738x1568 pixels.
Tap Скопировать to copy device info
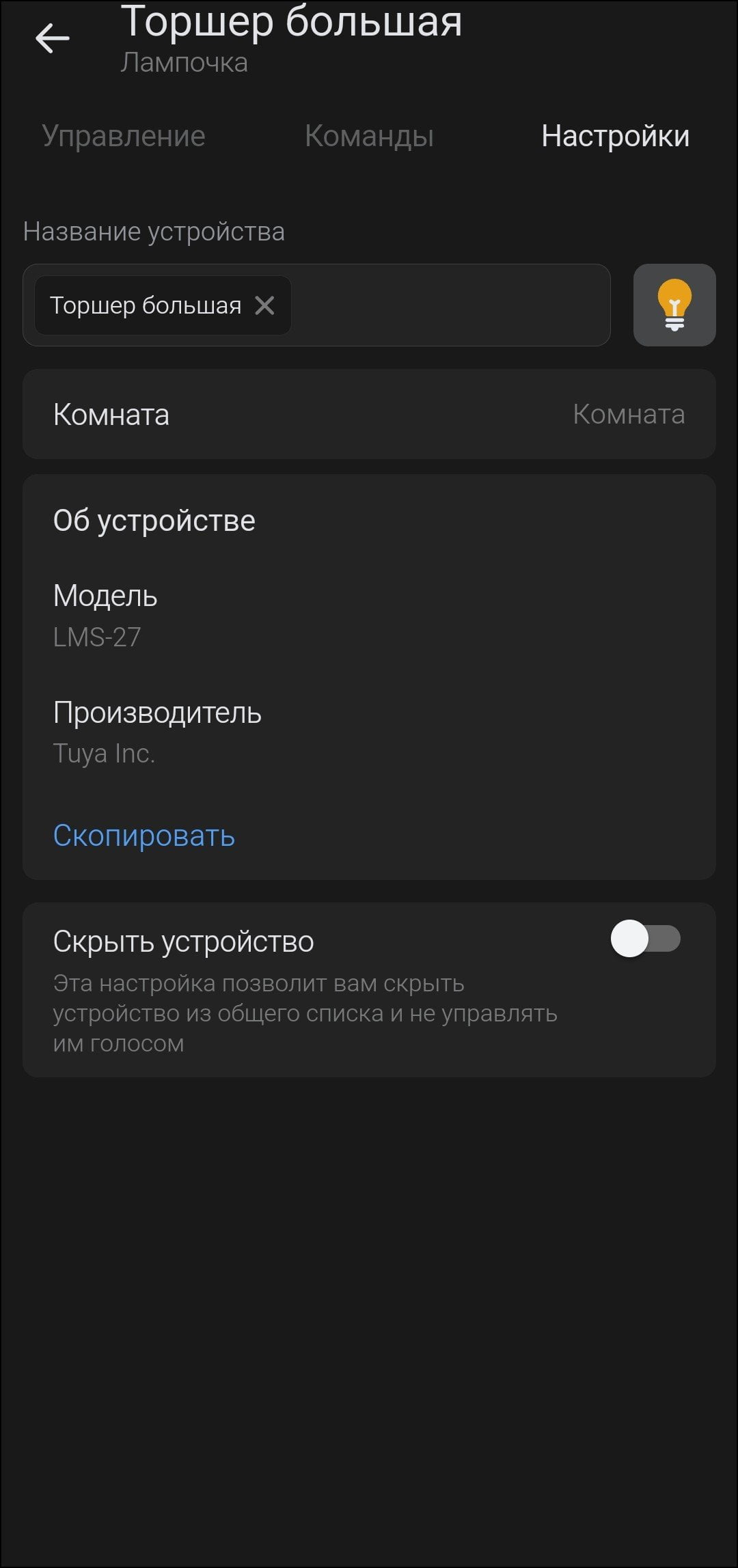coord(144,836)
